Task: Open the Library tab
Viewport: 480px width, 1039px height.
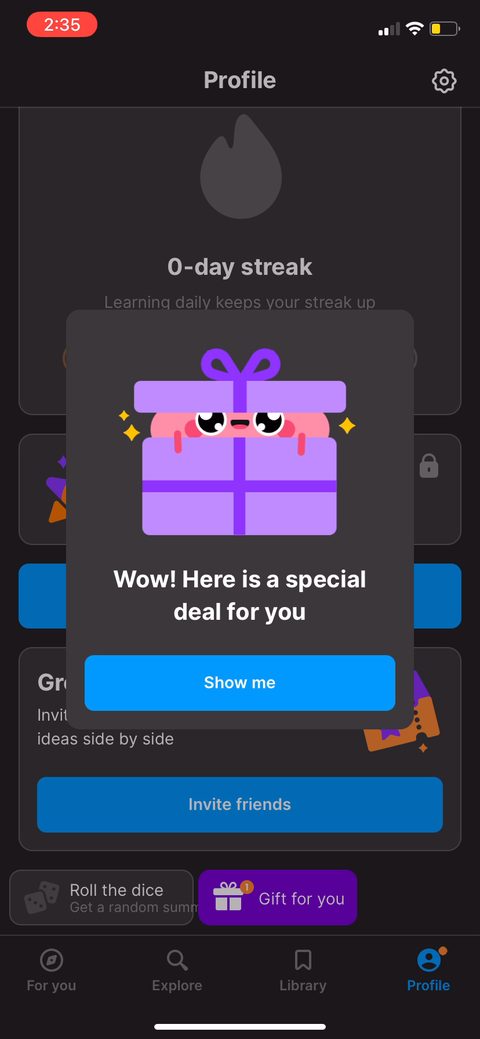Action: coord(303,971)
